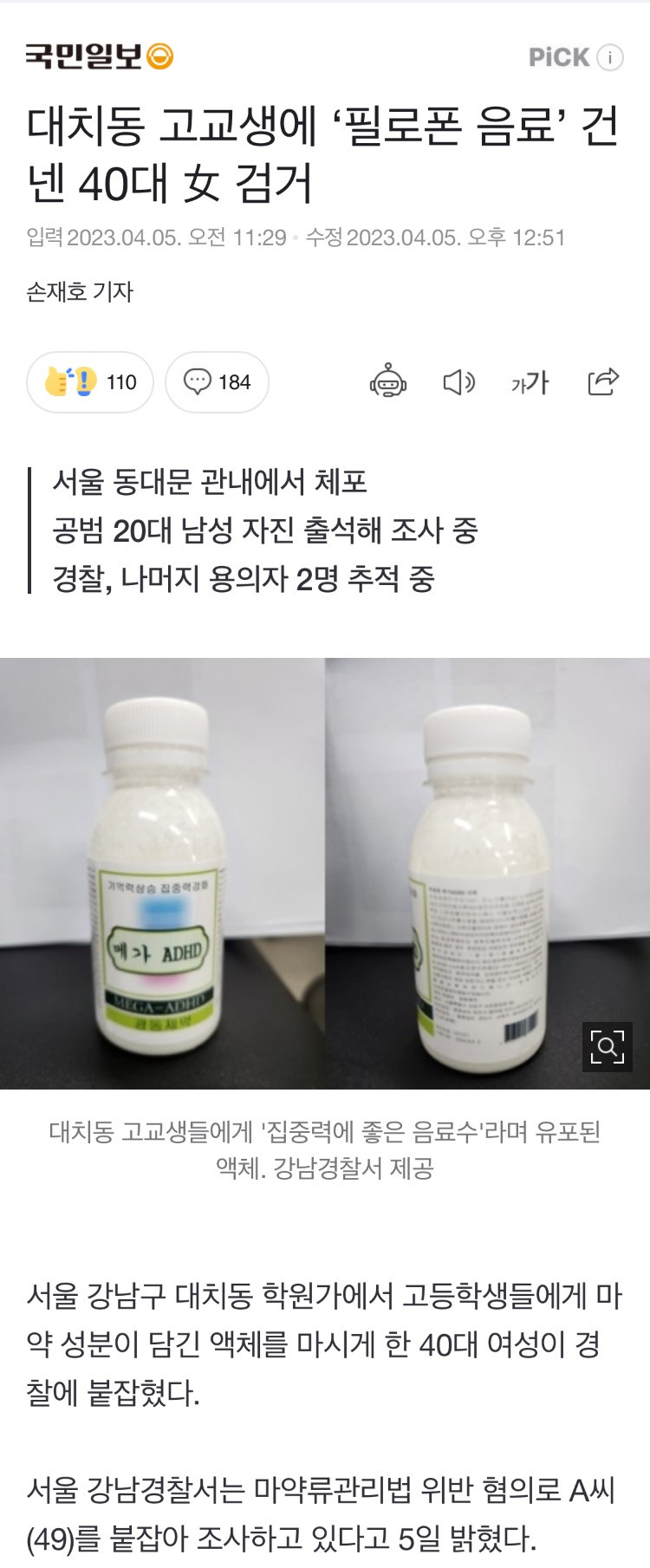Enlarge the bottle photo with the magnifier icon

tap(607, 1046)
